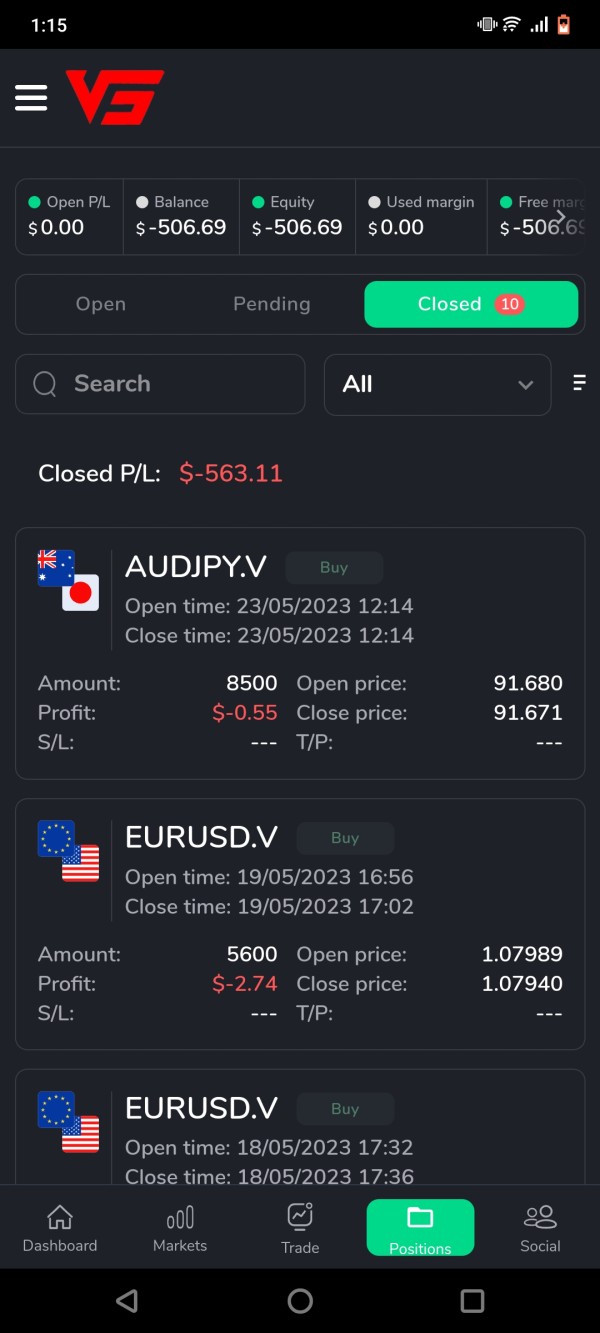Go to the Dashboard tab
This screenshot has width=600, height=1333.
pyautogui.click(x=60, y=1228)
